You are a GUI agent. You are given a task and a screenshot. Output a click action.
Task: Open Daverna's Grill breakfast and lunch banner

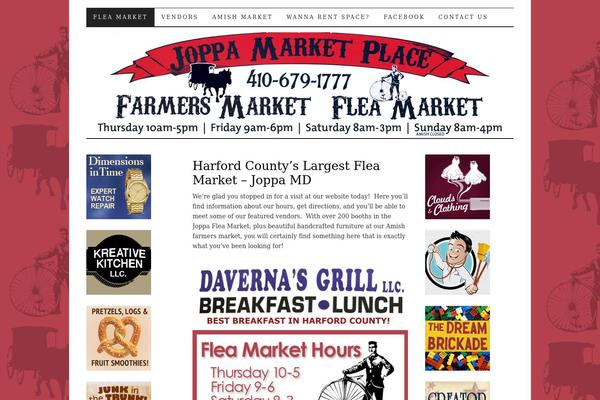tap(300, 295)
